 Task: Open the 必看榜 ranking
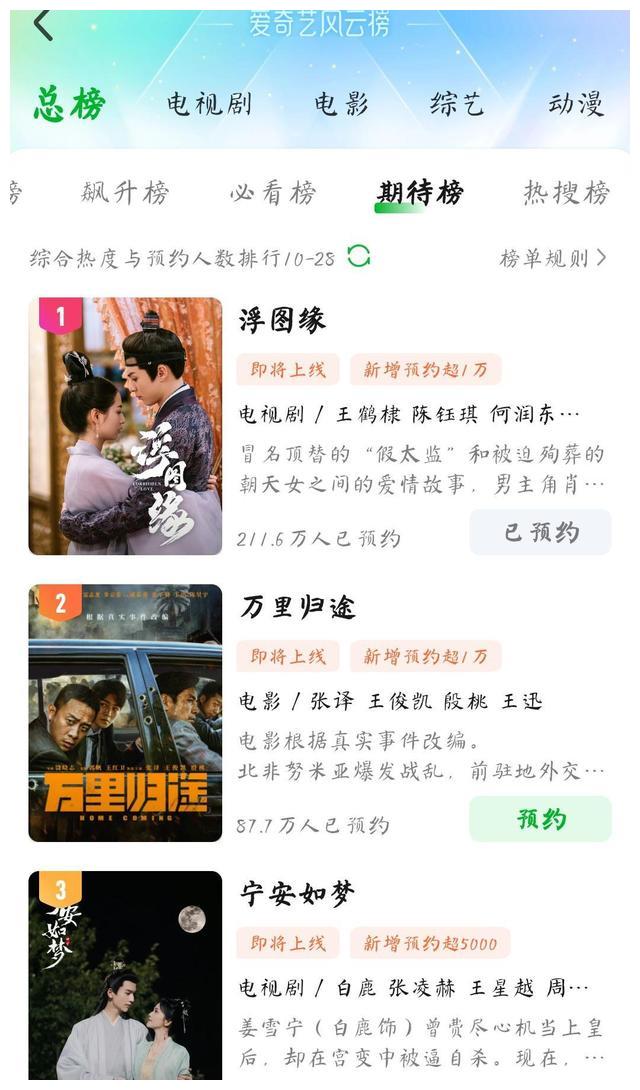pyautogui.click(x=273, y=193)
